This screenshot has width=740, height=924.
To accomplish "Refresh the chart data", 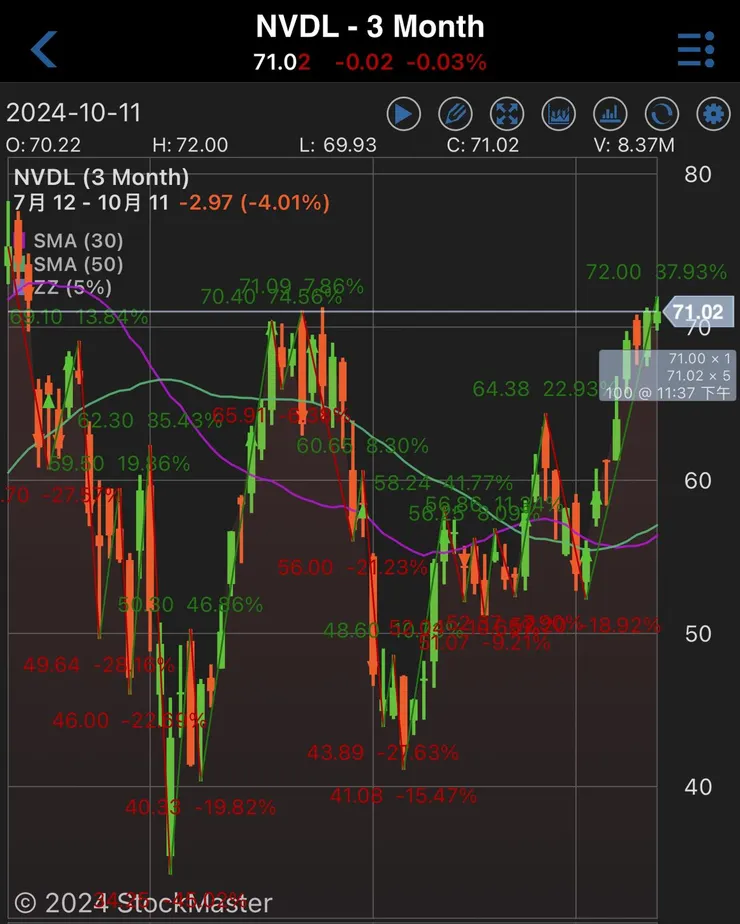I will 661,113.
